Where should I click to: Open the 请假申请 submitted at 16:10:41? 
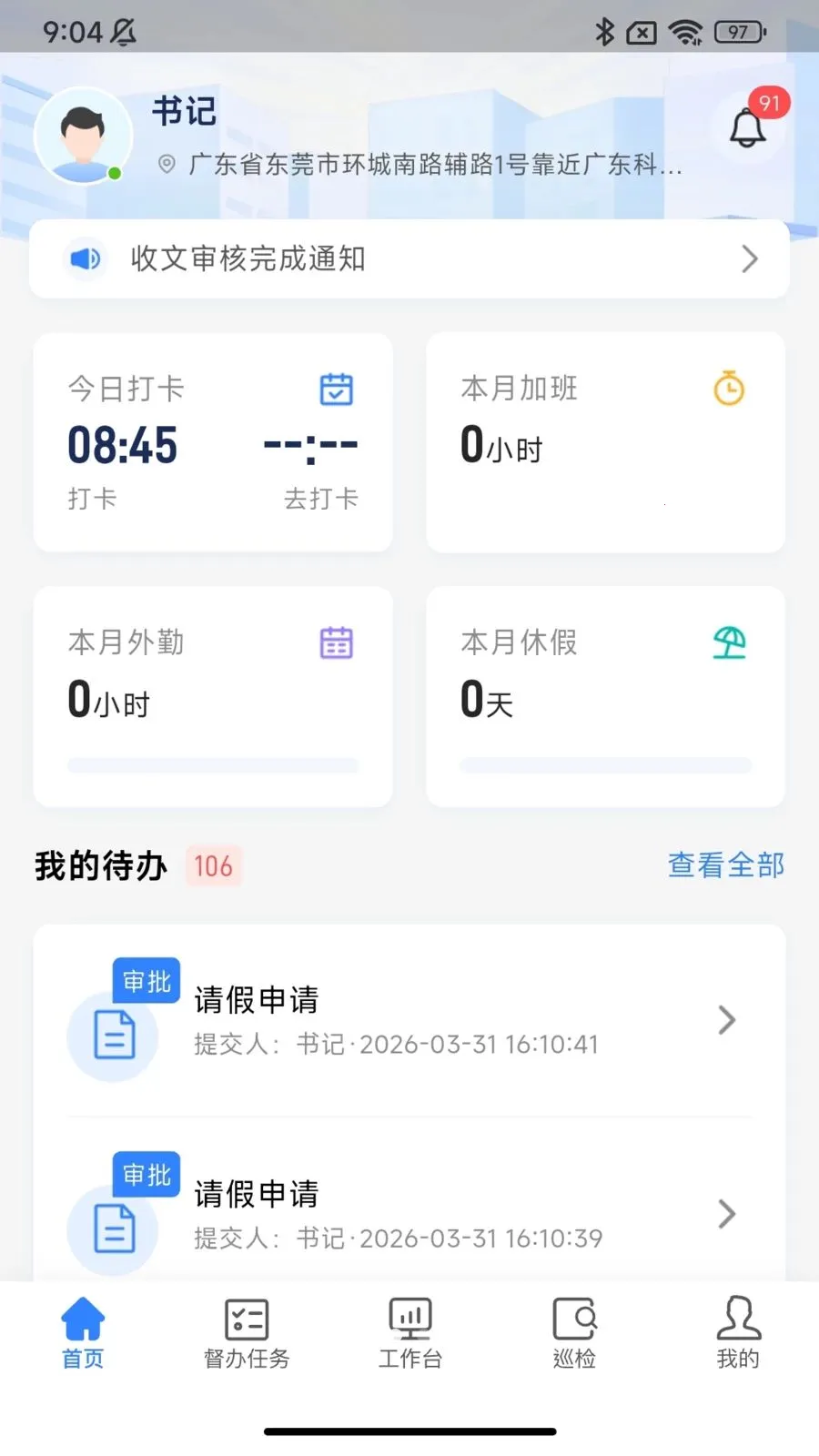click(x=409, y=1020)
